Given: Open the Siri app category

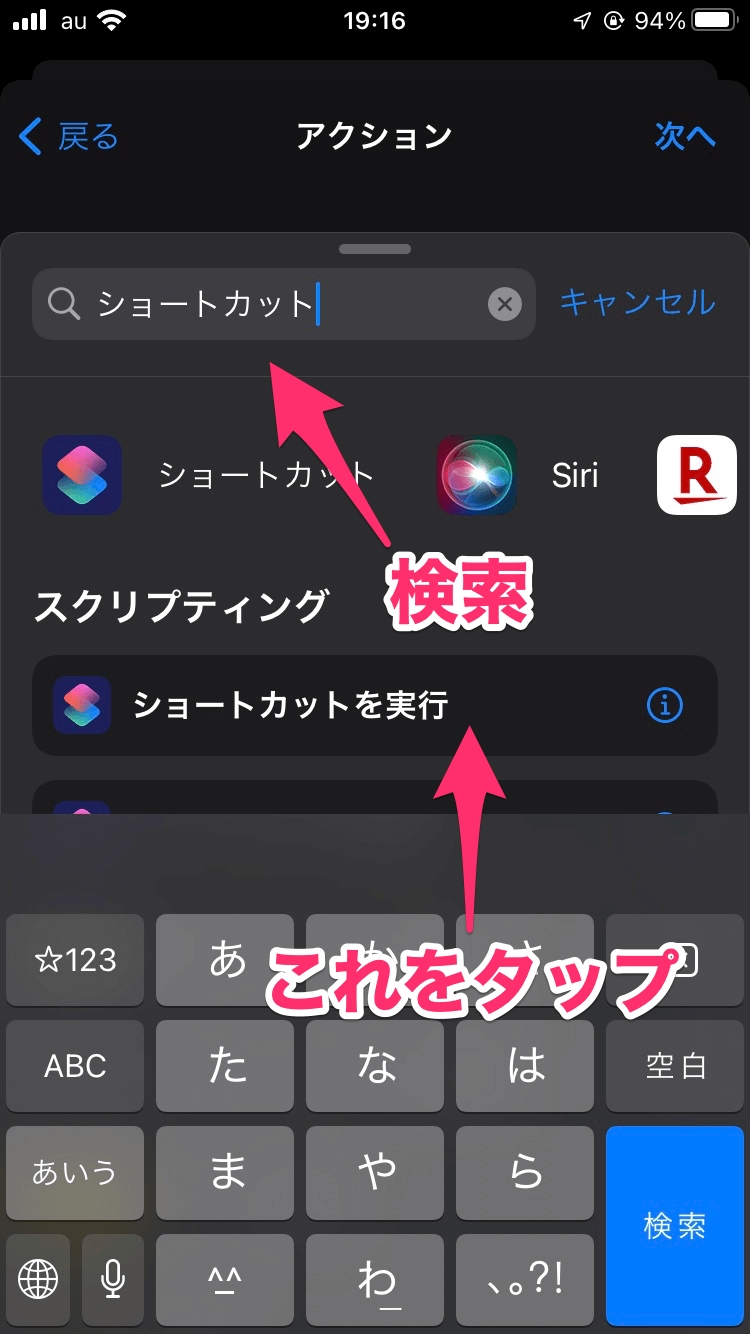Looking at the screenshot, I should 520,475.
